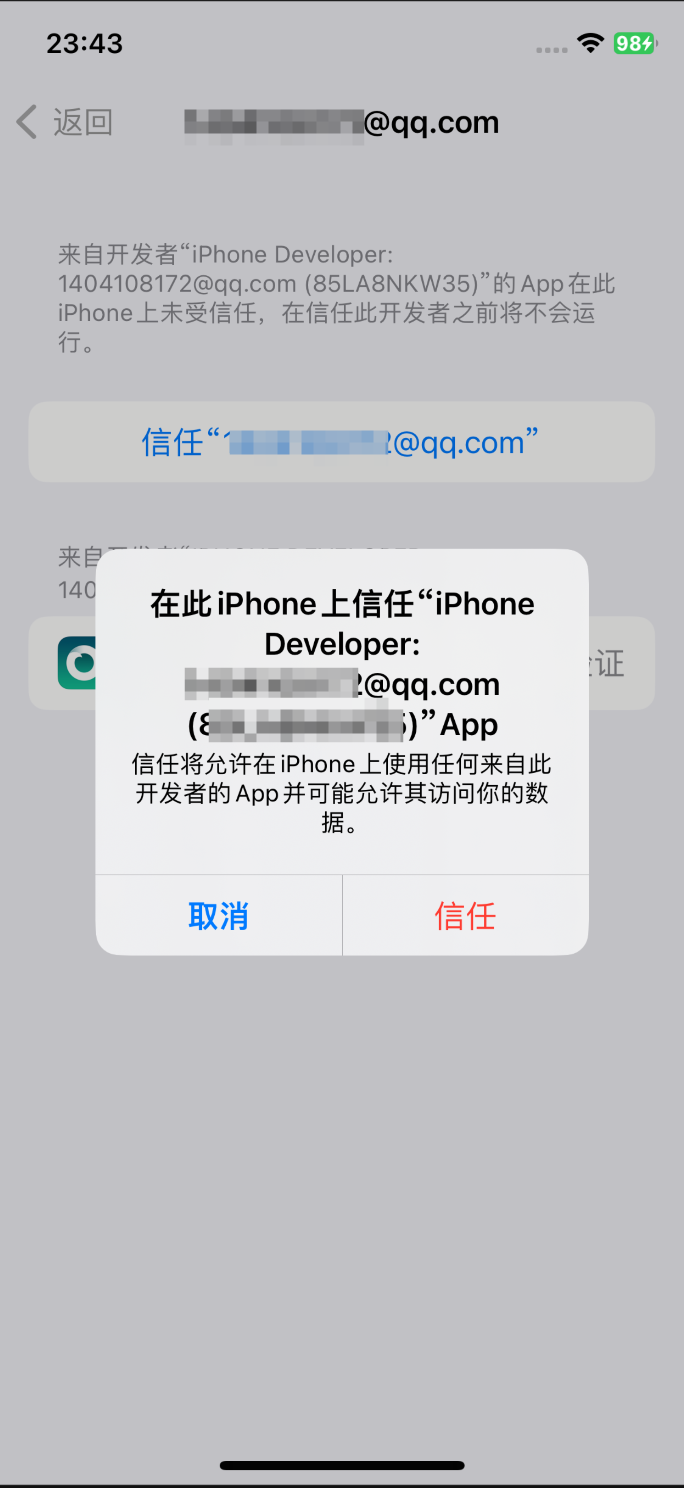
Task: Confirm with the red 信任 button
Action: pyautogui.click(x=466, y=915)
